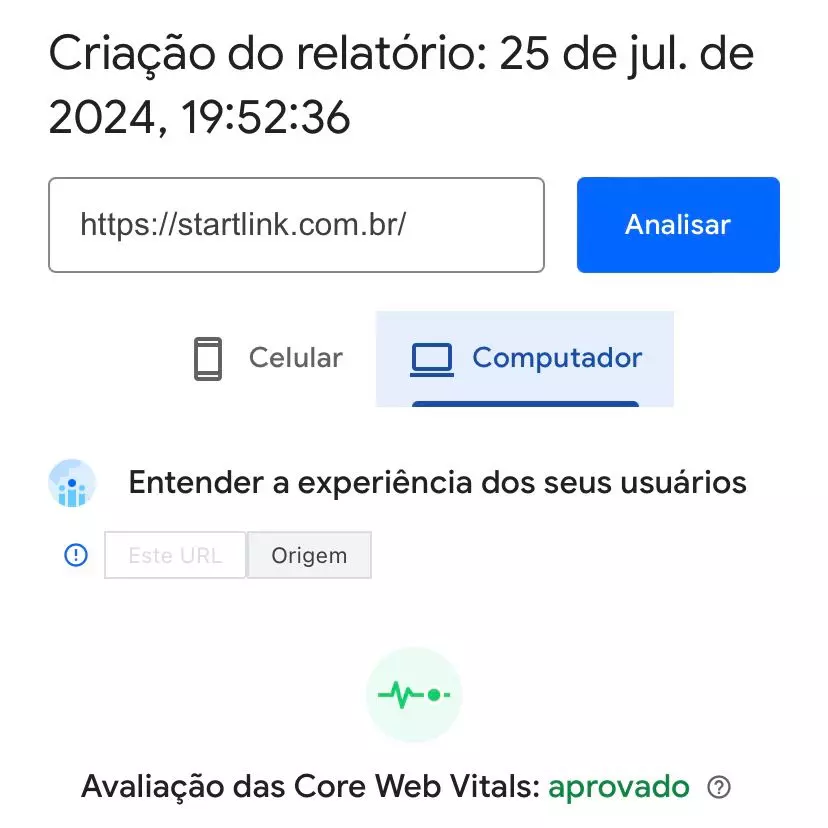Tap the URL field with startlink.com.br

click(296, 225)
